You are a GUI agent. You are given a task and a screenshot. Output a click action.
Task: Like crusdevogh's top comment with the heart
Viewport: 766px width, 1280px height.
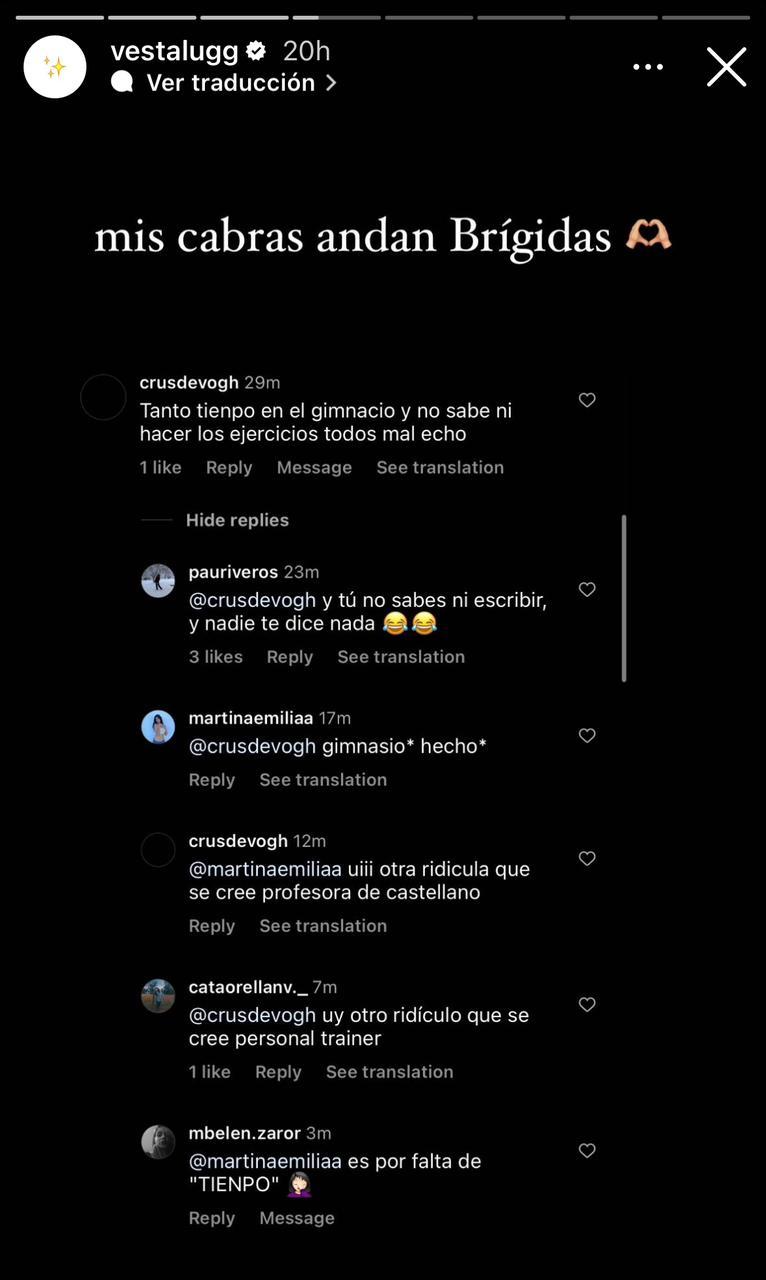pos(587,399)
